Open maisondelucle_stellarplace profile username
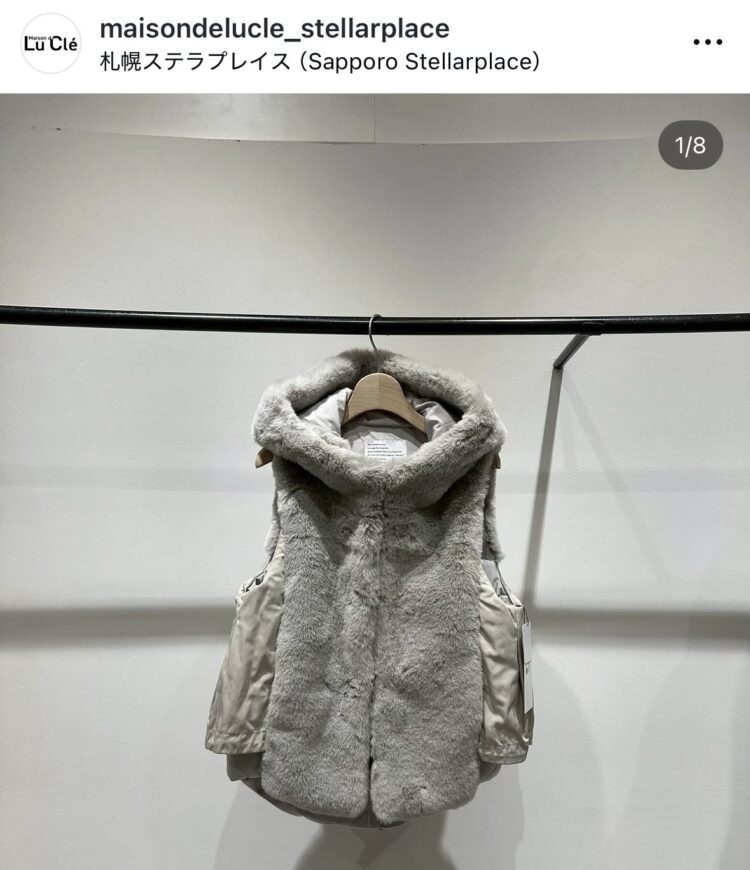 (275, 27)
